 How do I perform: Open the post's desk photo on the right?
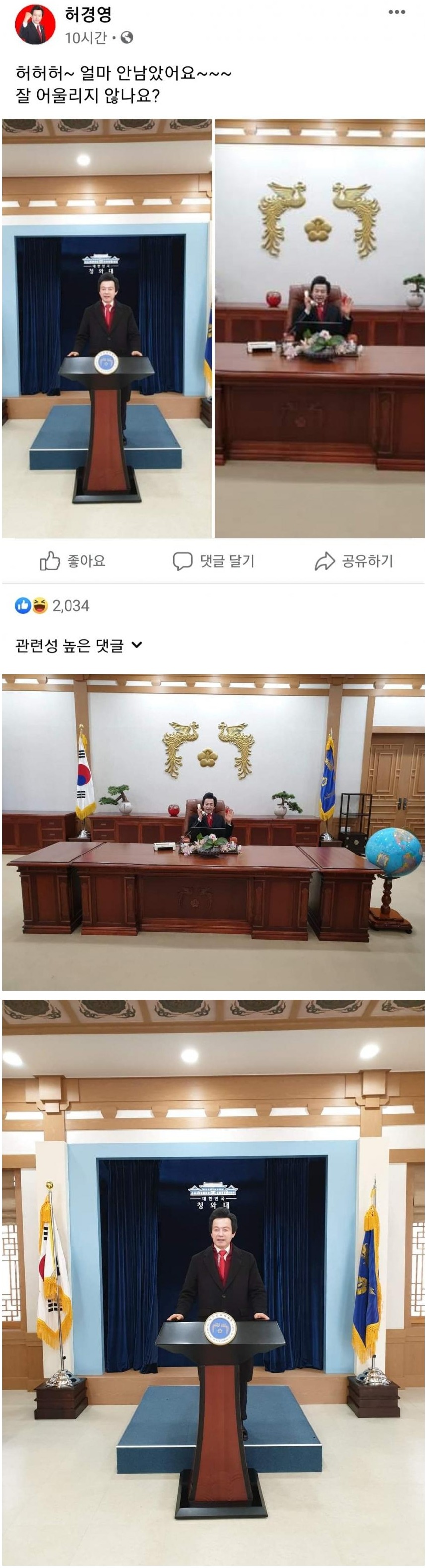point(320,329)
